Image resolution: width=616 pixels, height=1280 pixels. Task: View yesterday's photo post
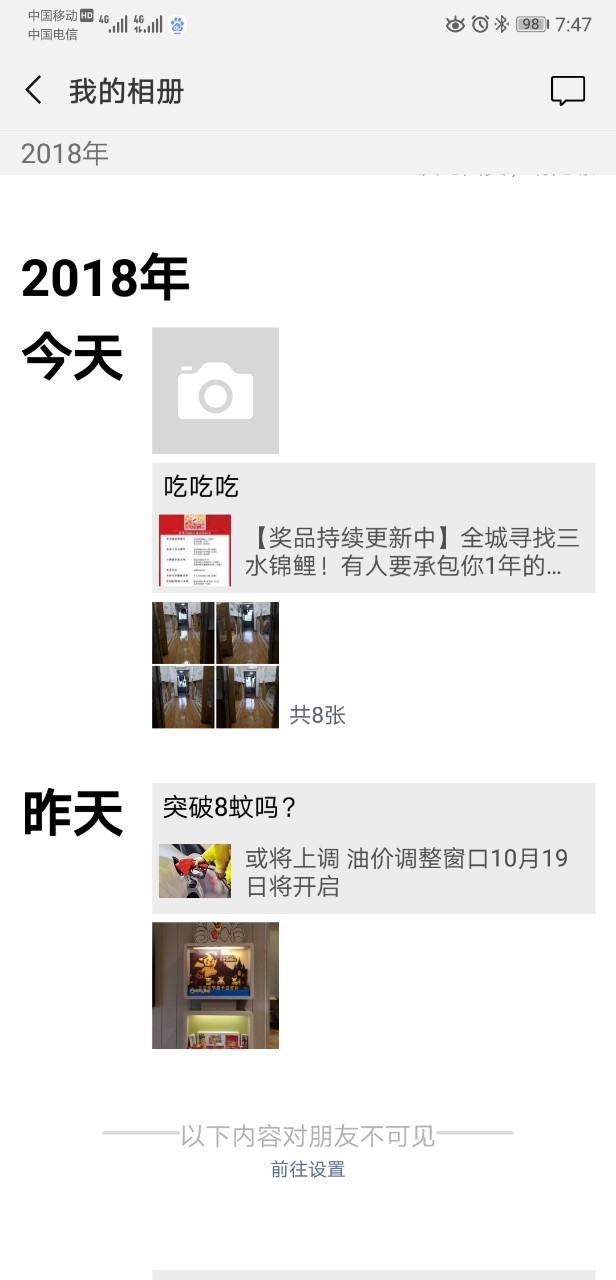pos(215,985)
